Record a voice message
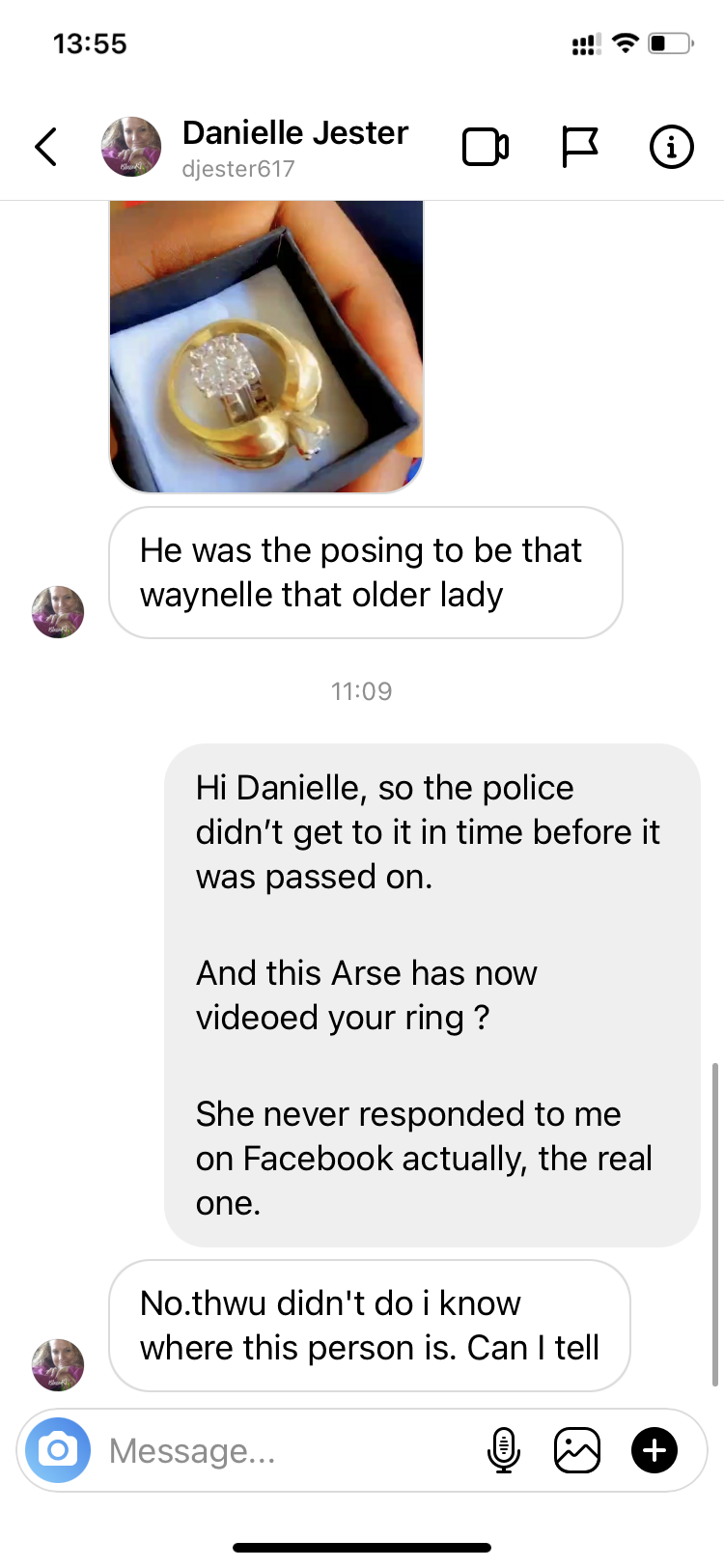The image size is (724, 1568). (504, 1450)
